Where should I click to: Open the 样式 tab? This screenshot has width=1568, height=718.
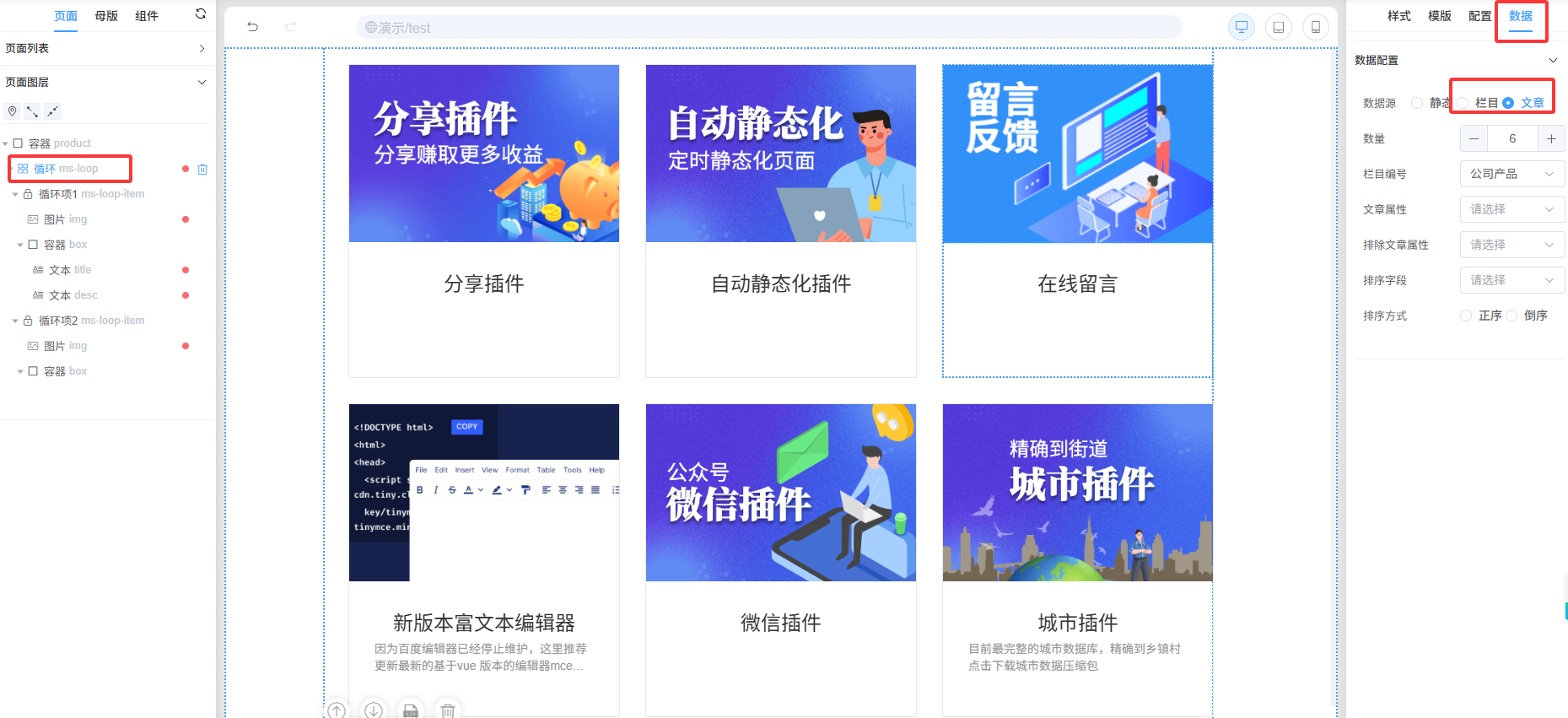click(1399, 16)
